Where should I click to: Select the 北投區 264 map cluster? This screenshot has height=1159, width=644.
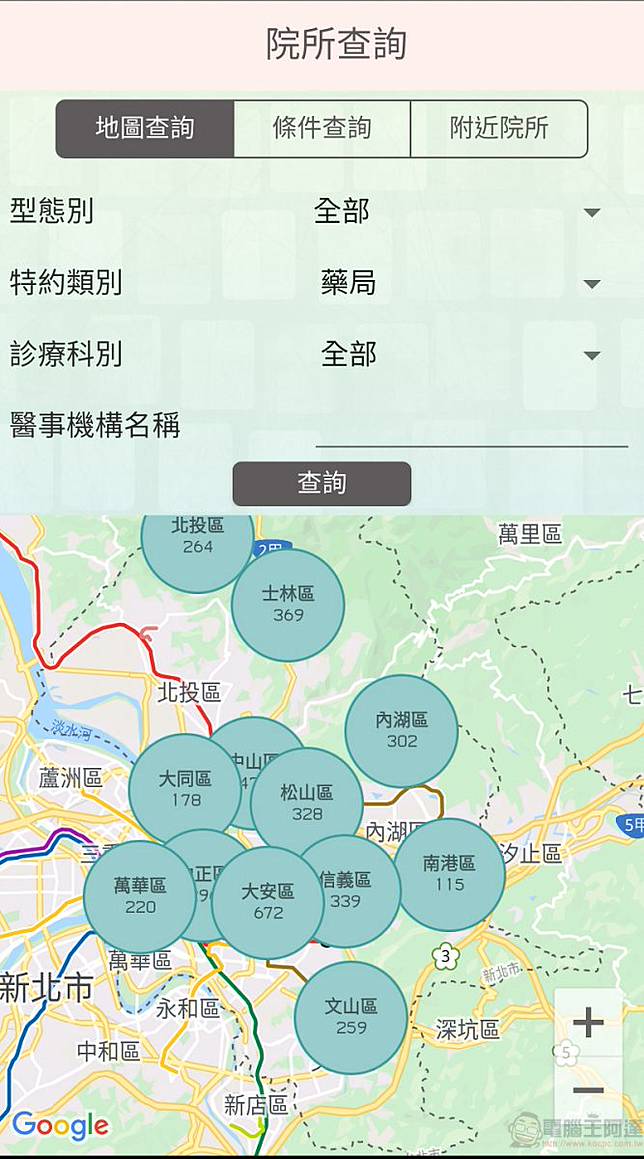click(195, 537)
